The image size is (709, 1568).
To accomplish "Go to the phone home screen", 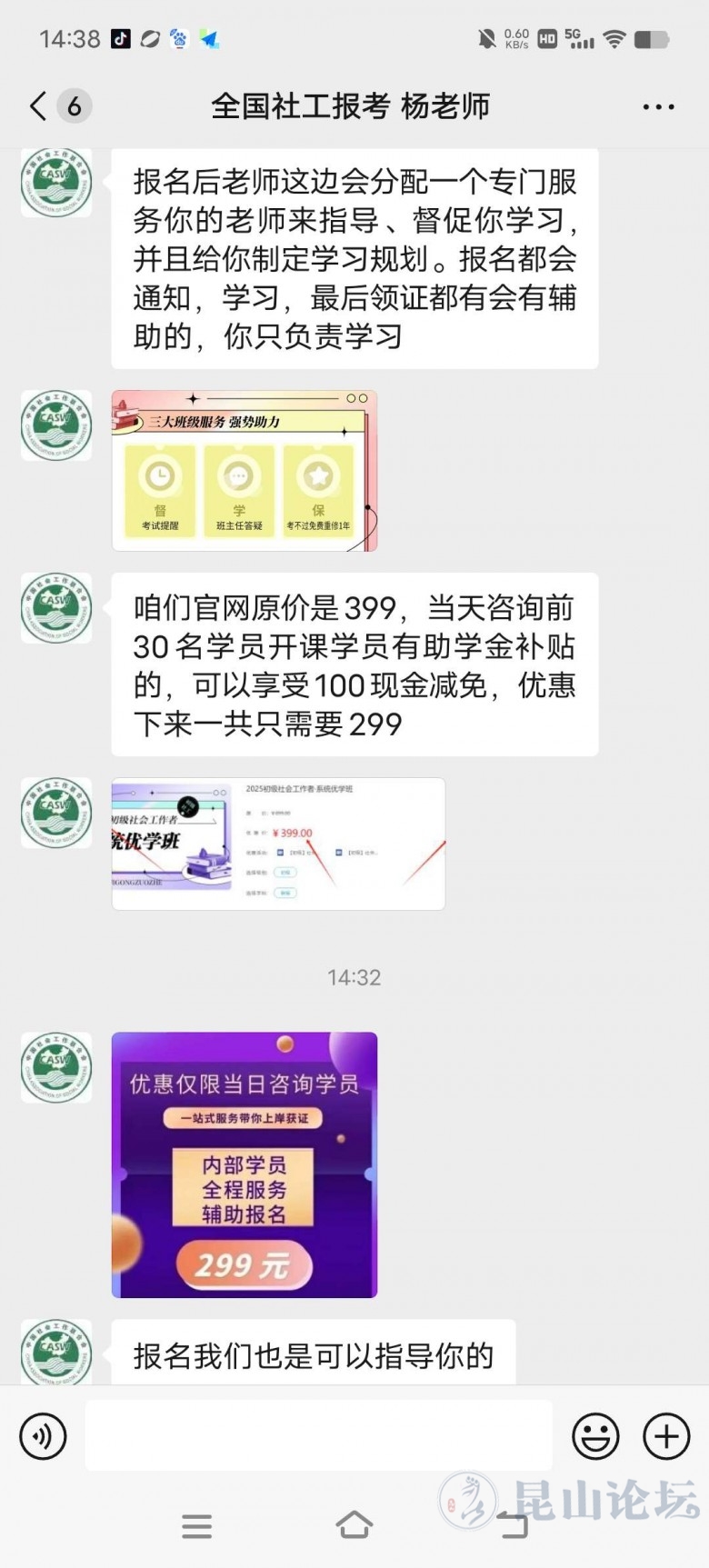I will 354,1525.
